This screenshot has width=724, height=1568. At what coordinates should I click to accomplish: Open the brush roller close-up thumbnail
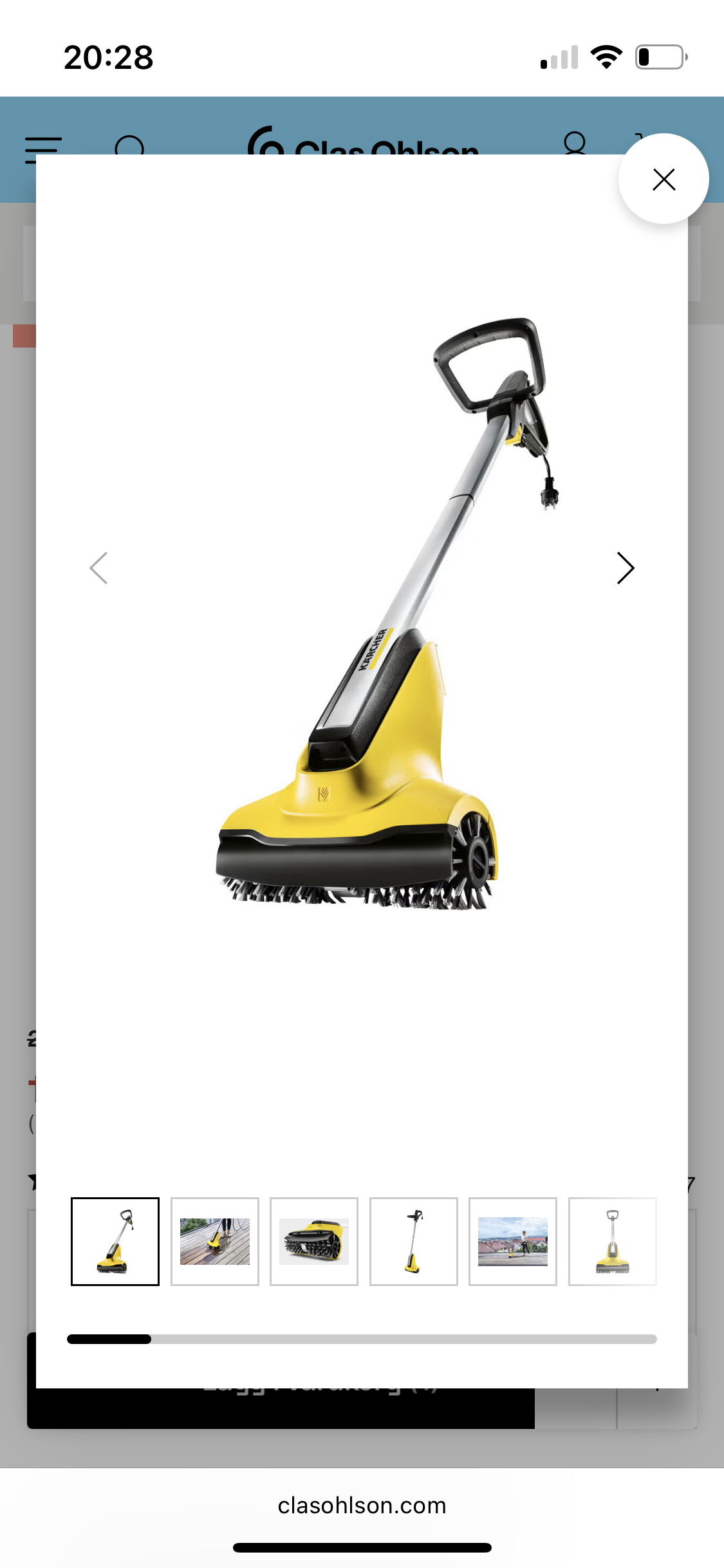point(314,1241)
